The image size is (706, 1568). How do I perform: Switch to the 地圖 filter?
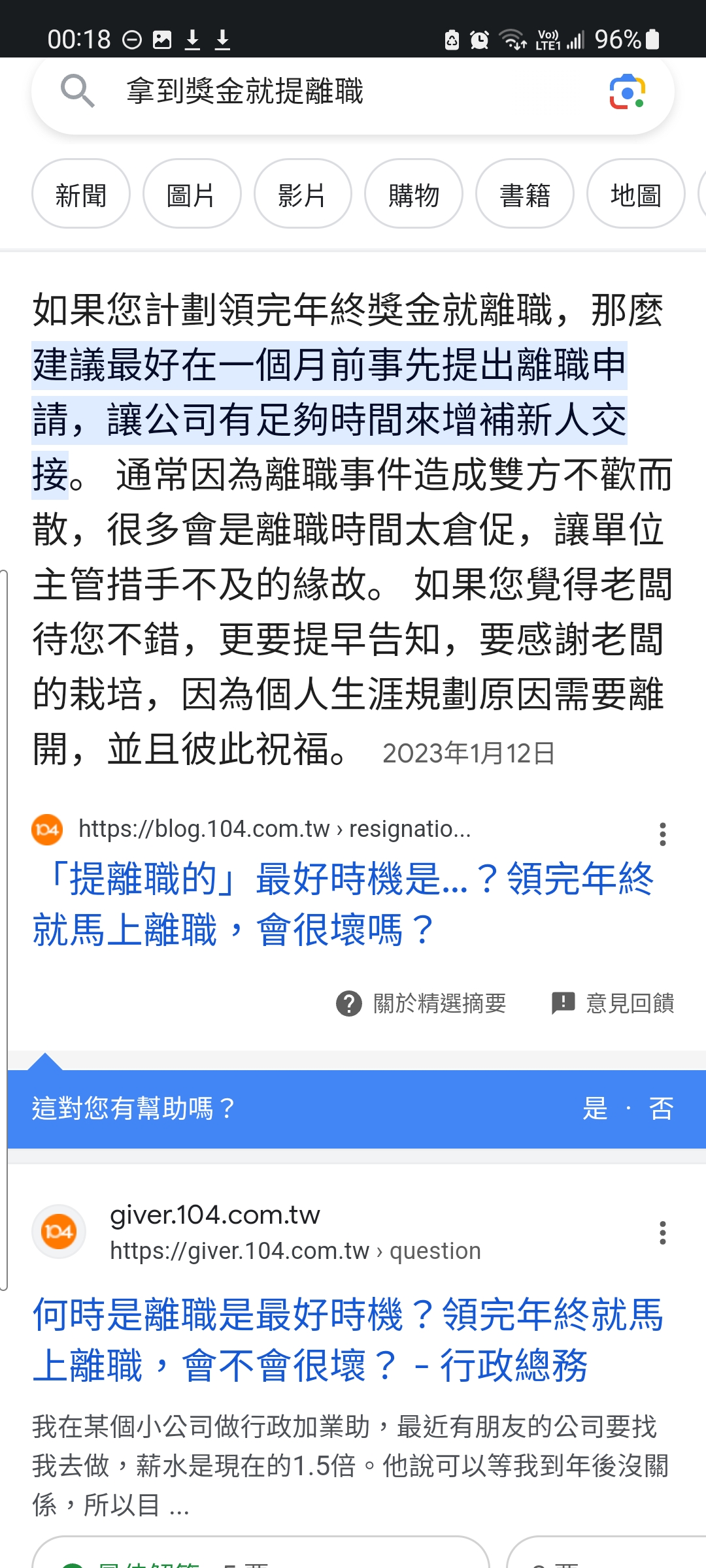636,195
